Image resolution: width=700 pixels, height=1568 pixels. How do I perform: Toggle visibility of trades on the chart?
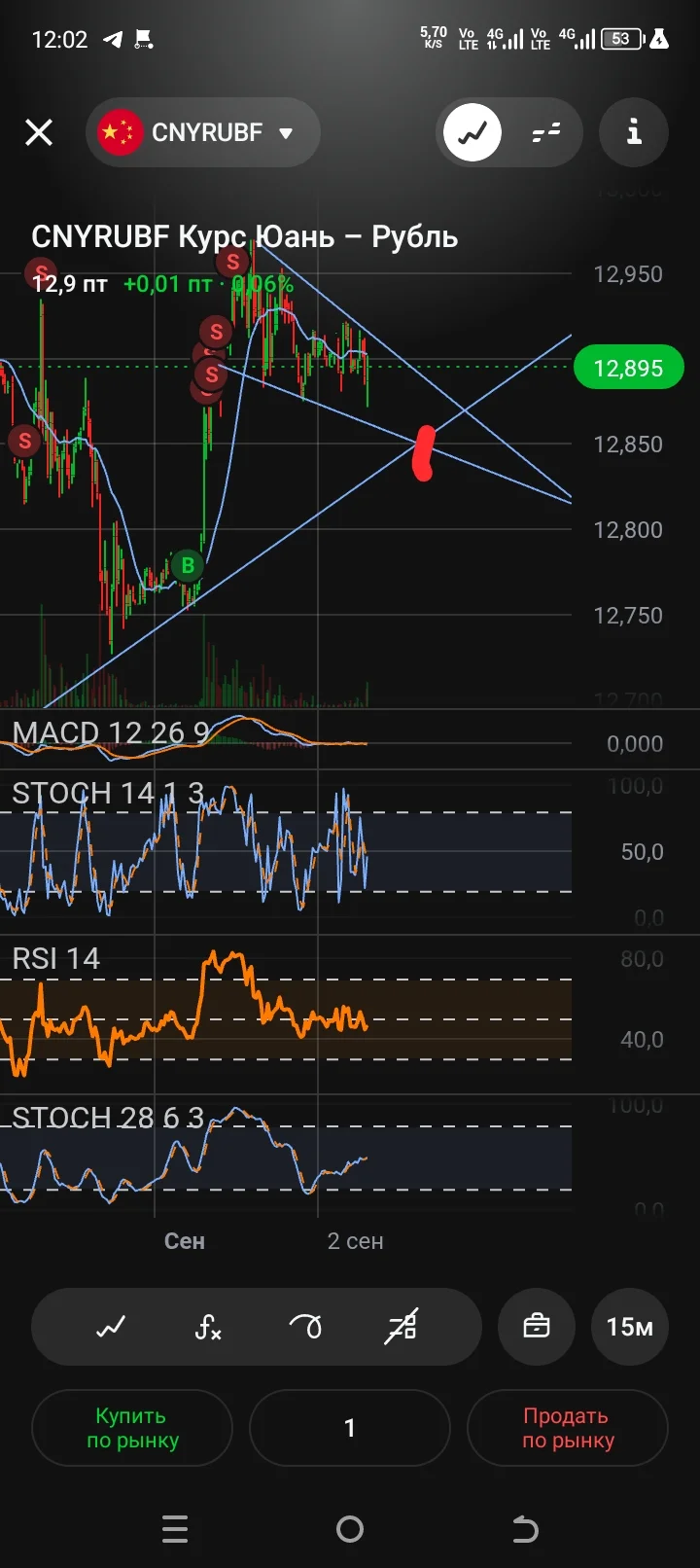click(x=402, y=1327)
